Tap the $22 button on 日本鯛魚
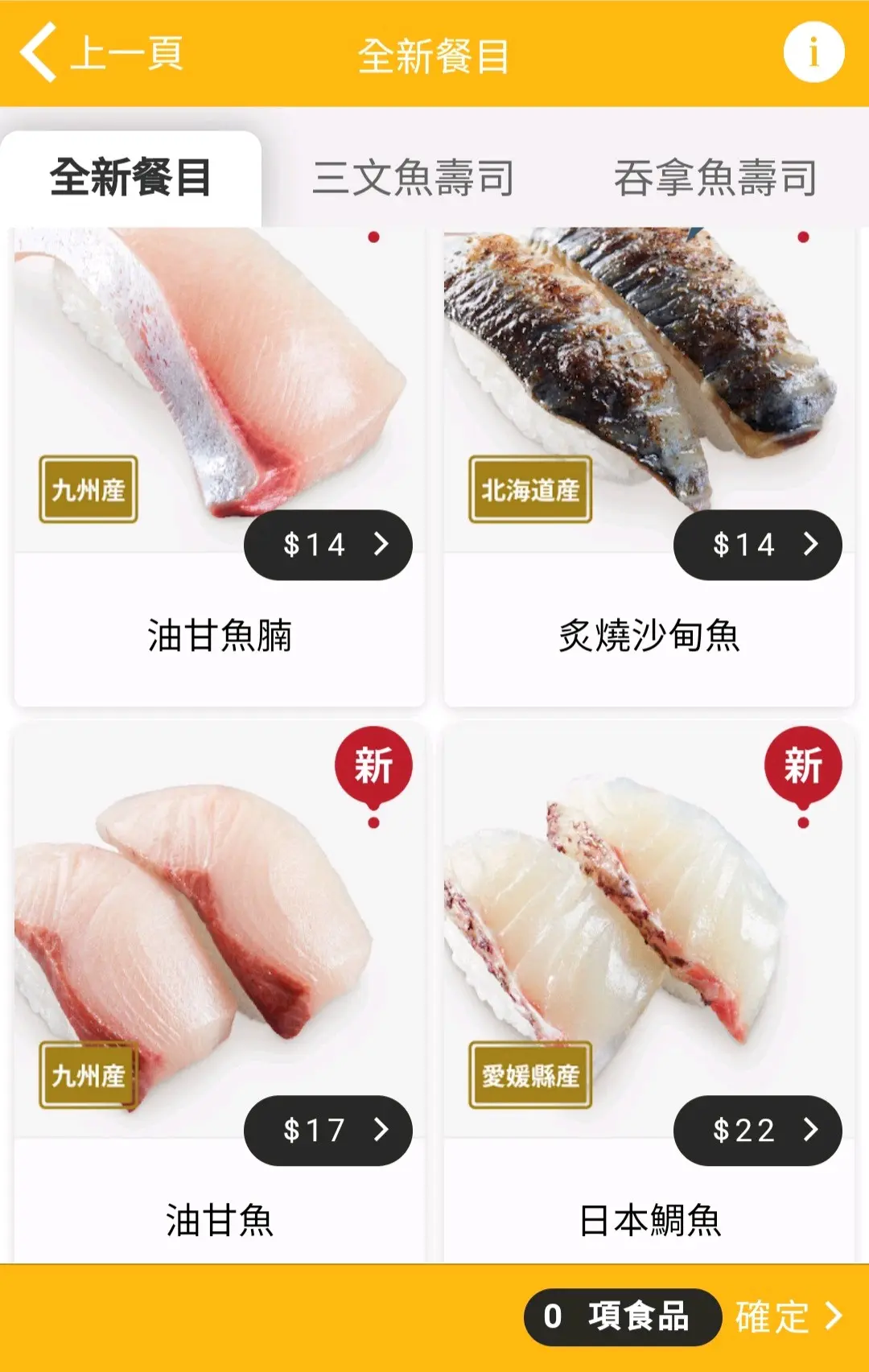Viewport: 869px width, 1372px height. tap(757, 1131)
